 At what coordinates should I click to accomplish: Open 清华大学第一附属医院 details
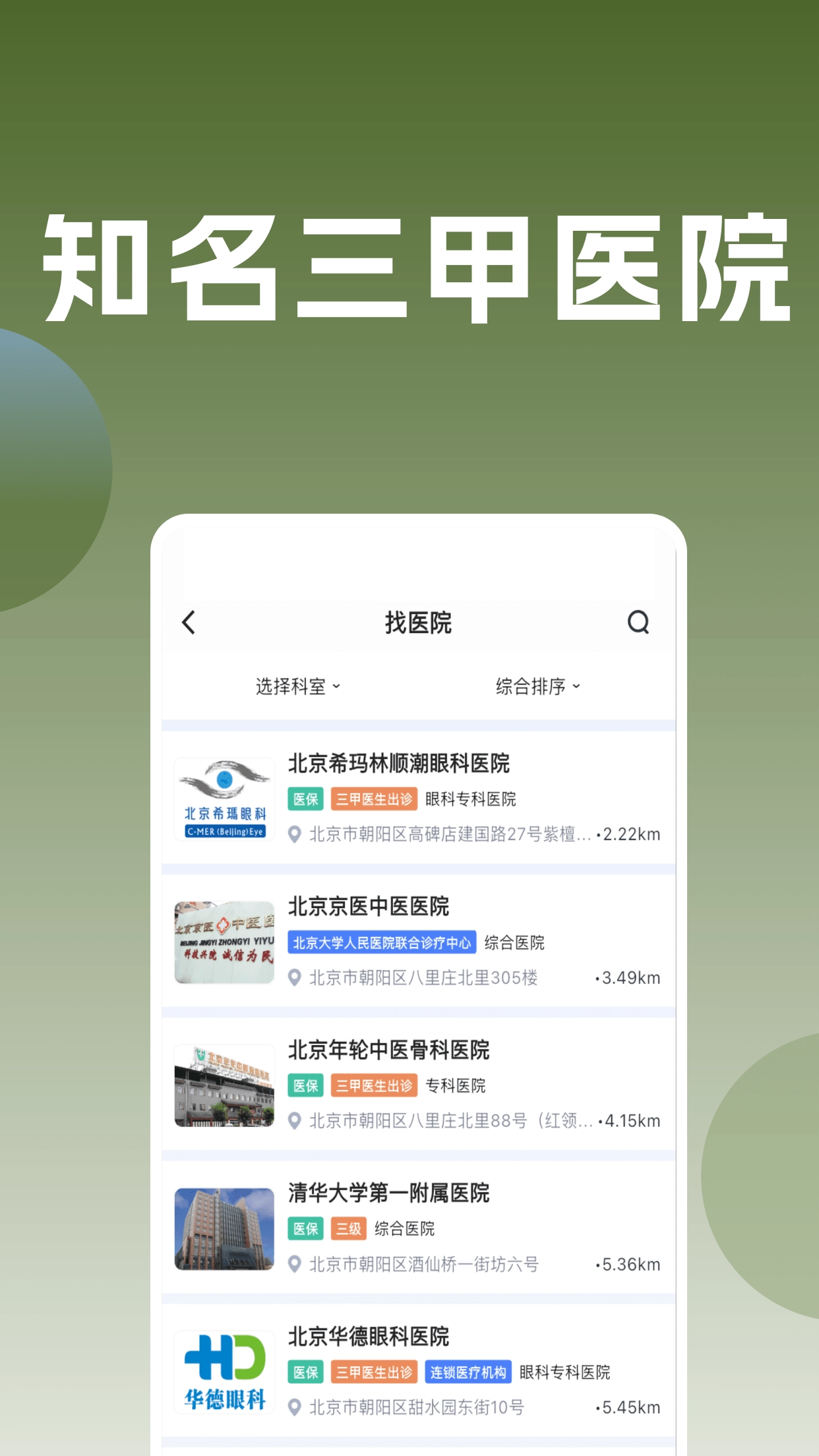[390, 1194]
